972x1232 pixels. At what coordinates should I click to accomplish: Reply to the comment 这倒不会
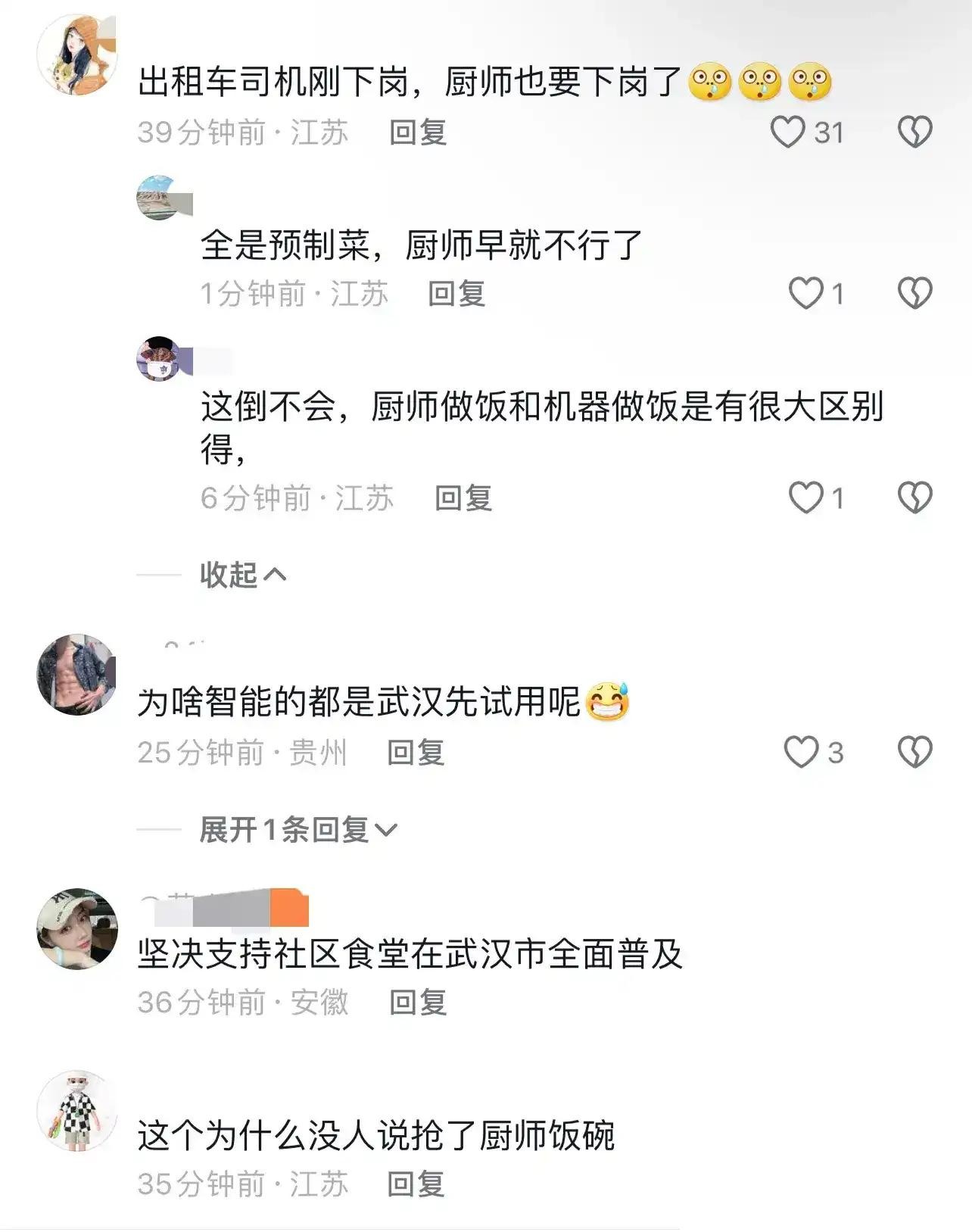pyautogui.click(x=463, y=497)
